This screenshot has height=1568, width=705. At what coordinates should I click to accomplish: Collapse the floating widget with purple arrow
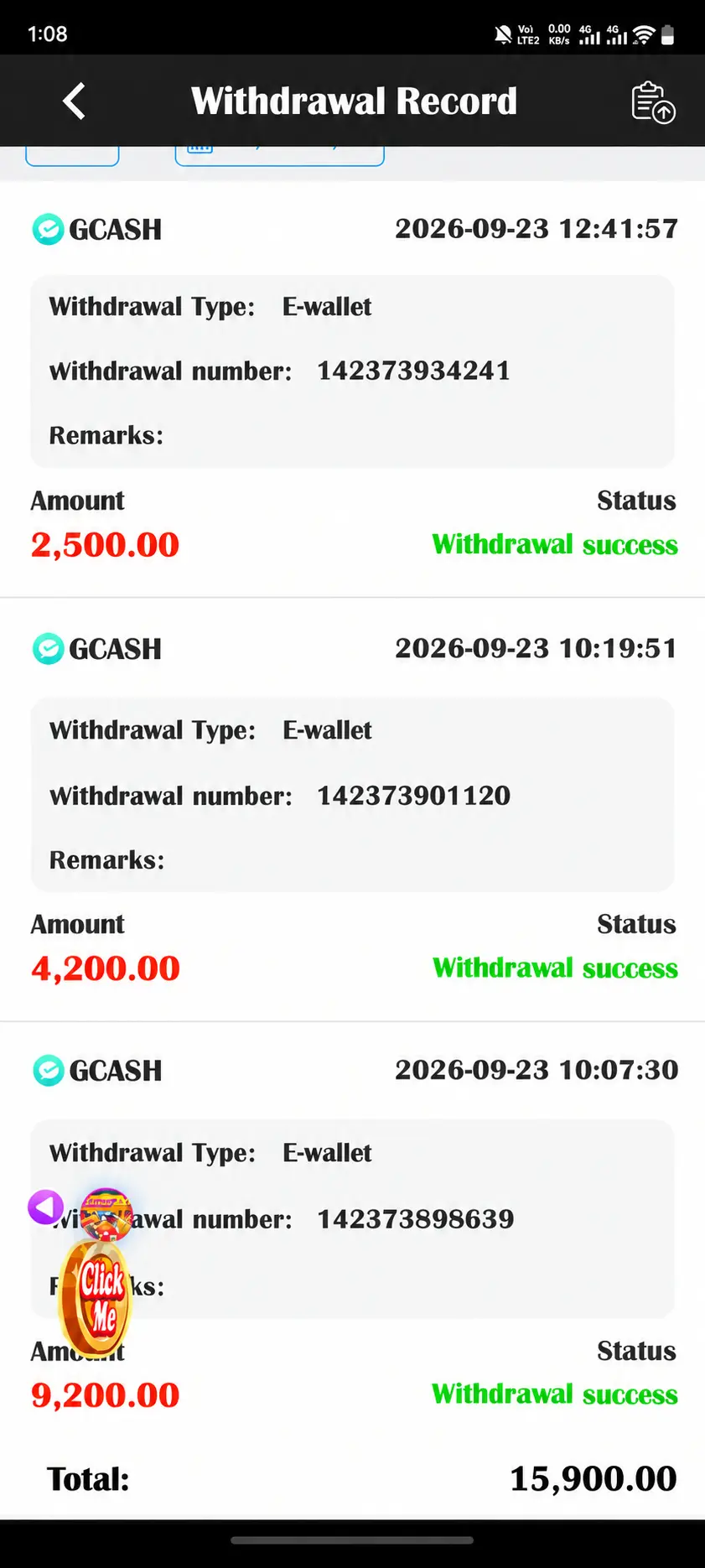pyautogui.click(x=45, y=1207)
